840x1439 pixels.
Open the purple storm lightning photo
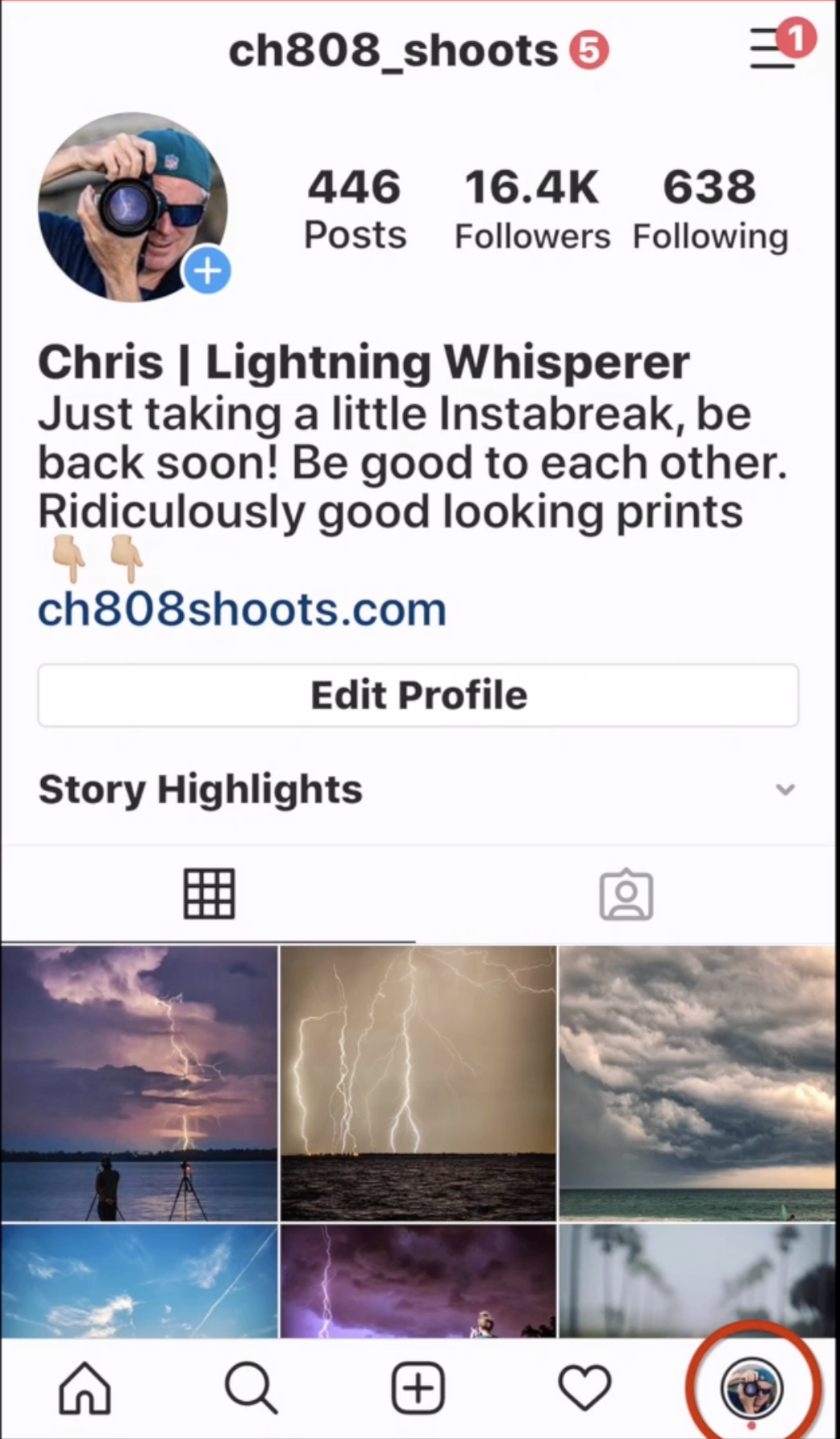point(418,1281)
